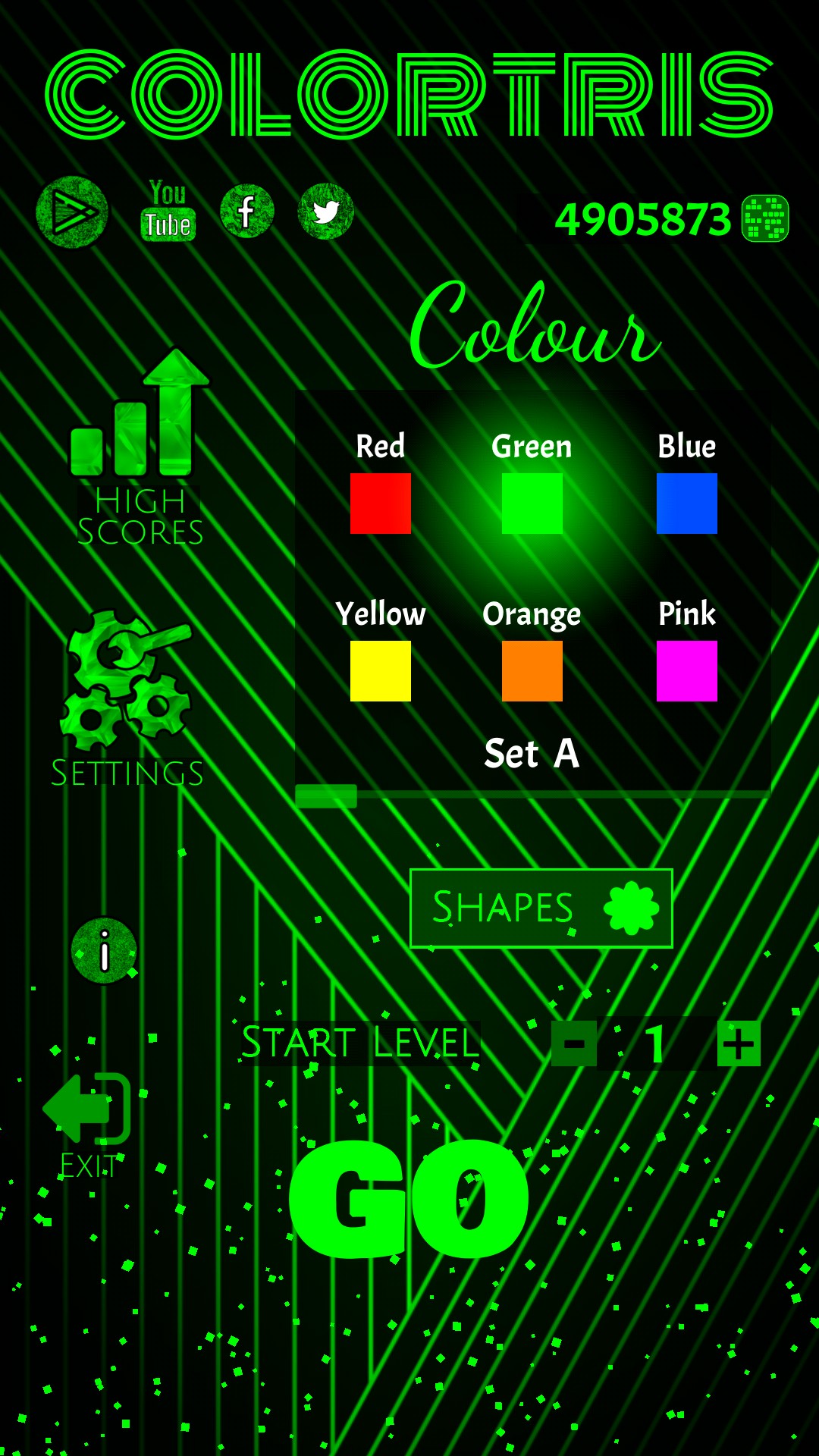Select the Orange colour swatch
Screen dimensions: 819x1456
(532, 671)
